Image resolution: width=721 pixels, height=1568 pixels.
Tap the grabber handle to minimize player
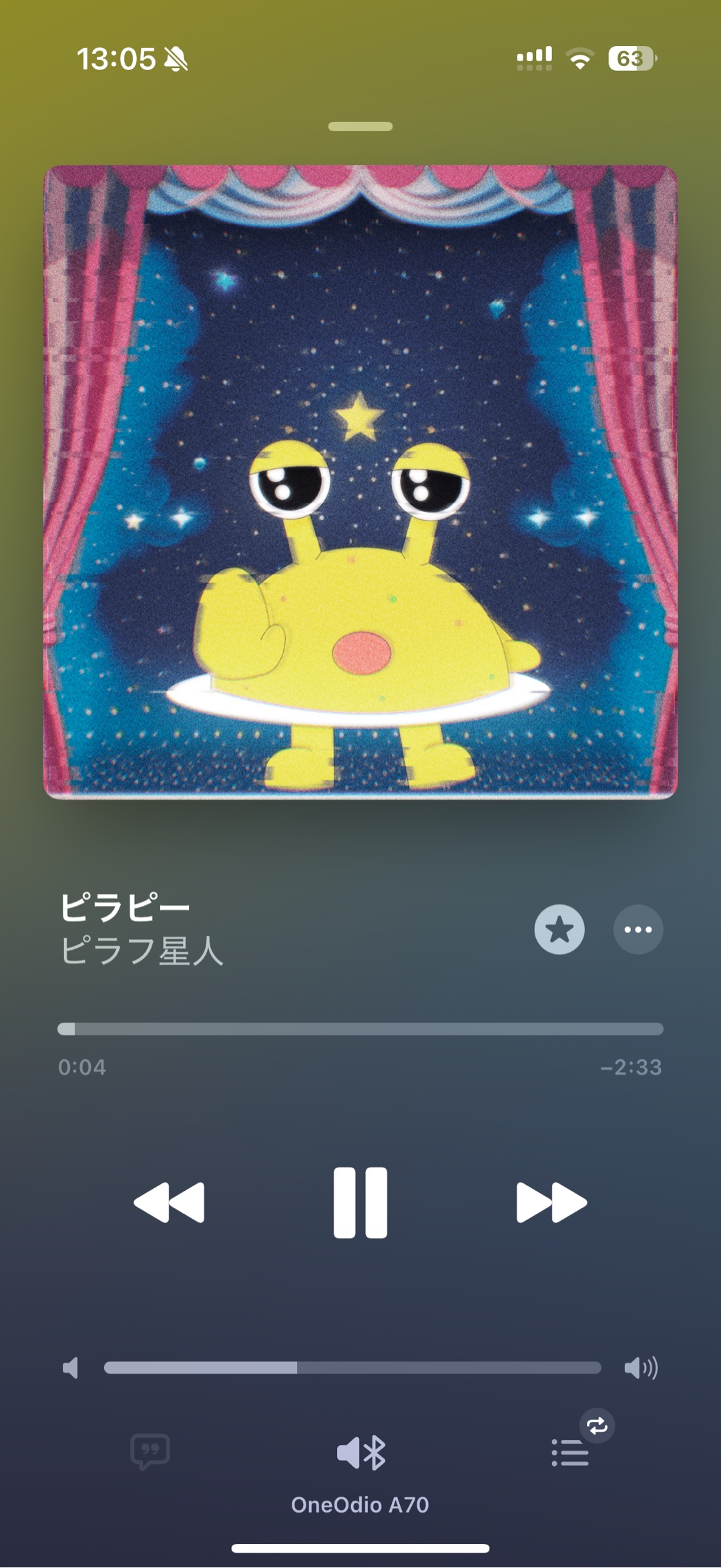[x=360, y=126]
